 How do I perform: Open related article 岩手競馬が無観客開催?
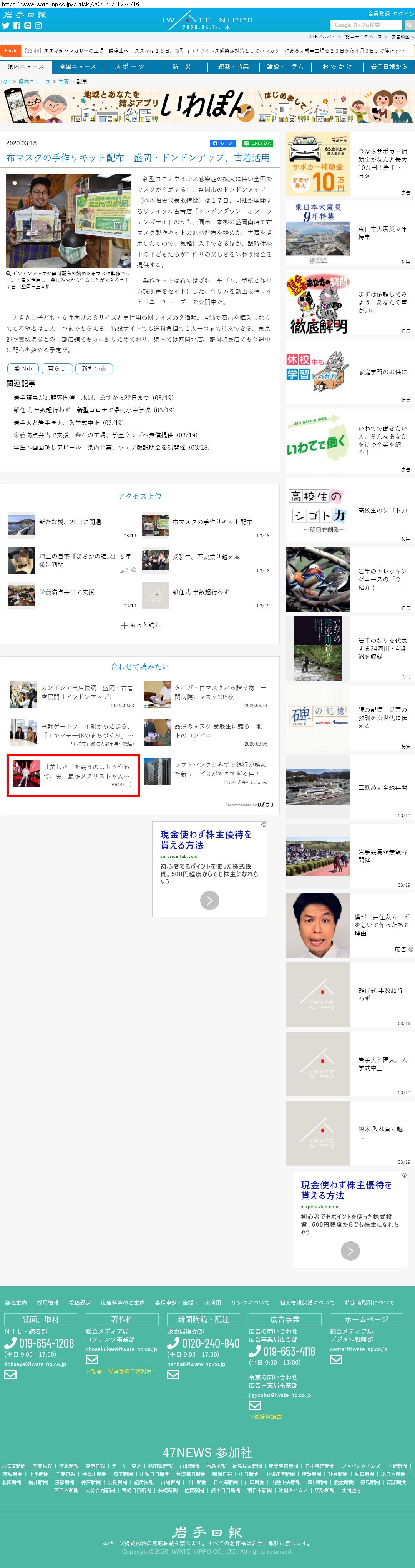[x=44, y=397]
